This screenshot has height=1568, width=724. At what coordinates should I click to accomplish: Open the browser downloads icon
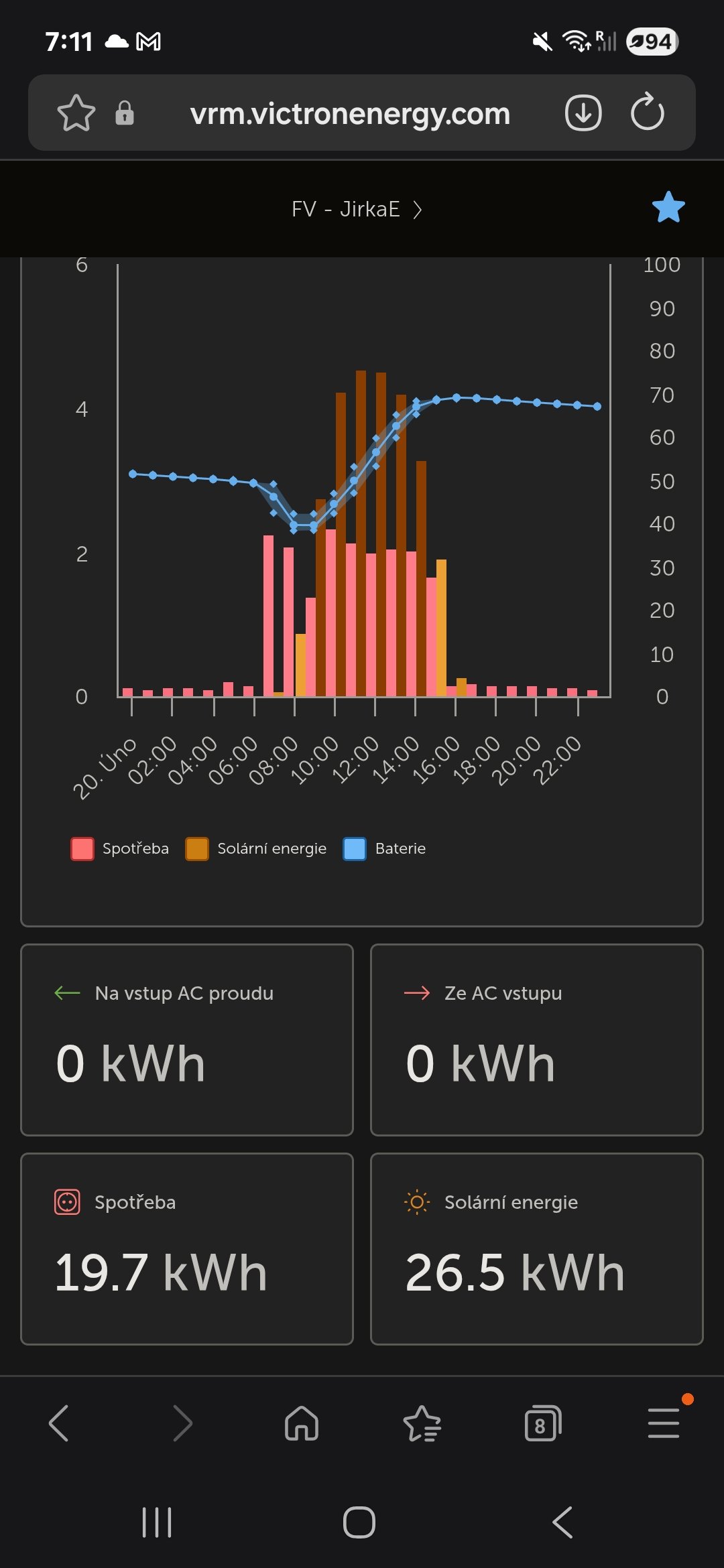(583, 113)
